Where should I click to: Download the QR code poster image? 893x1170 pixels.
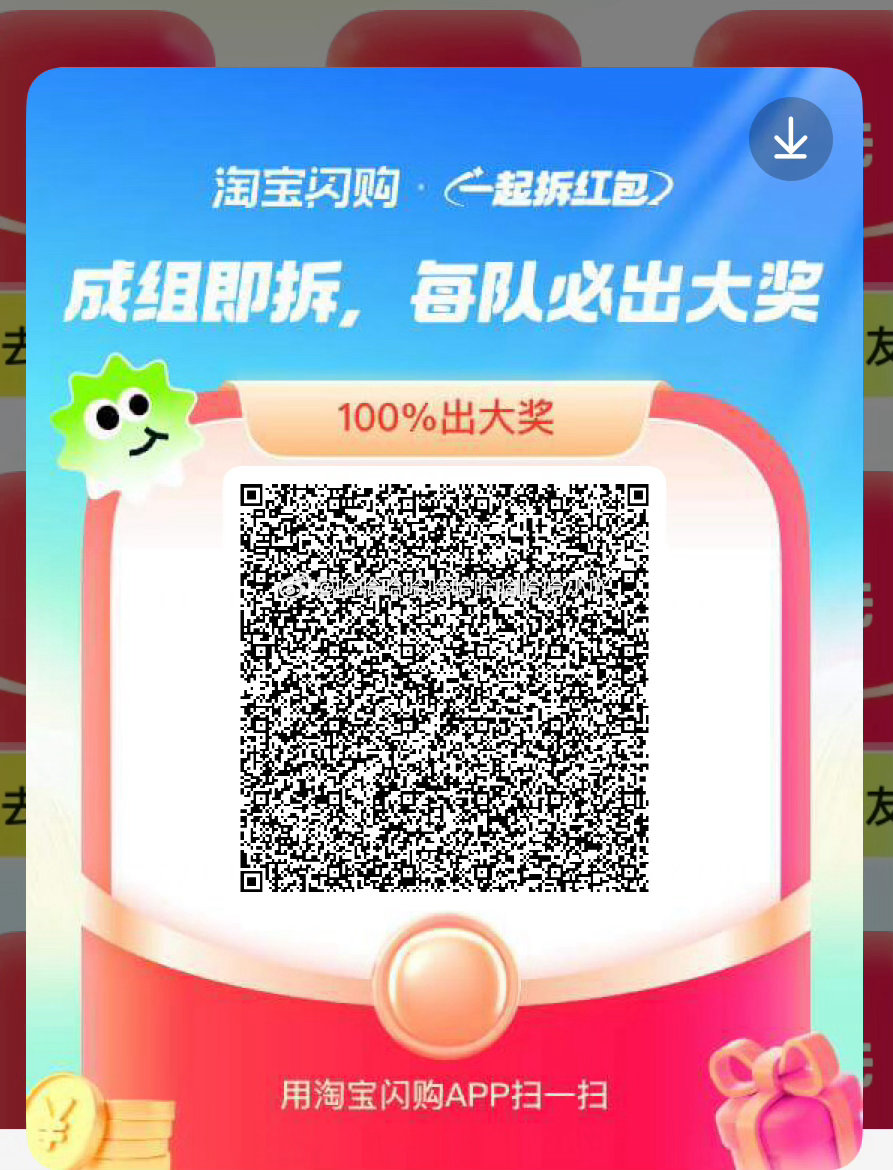click(x=790, y=139)
